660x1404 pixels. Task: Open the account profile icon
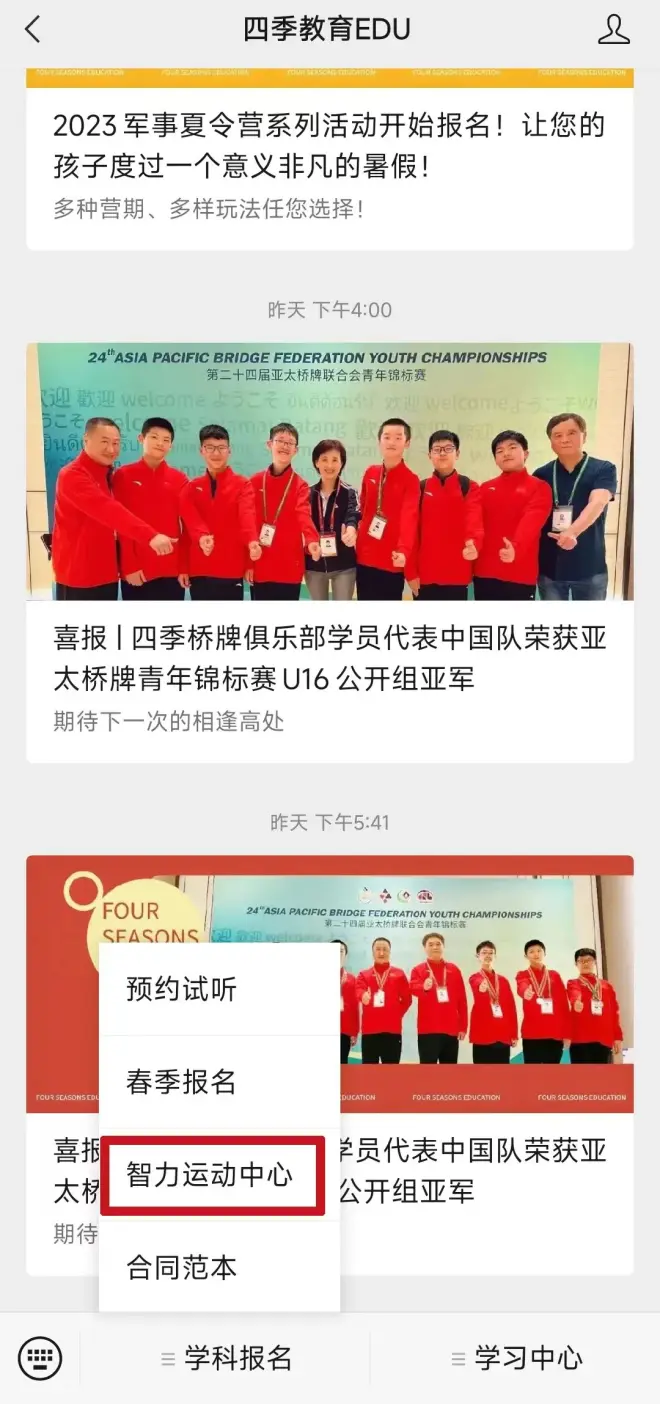[613, 30]
